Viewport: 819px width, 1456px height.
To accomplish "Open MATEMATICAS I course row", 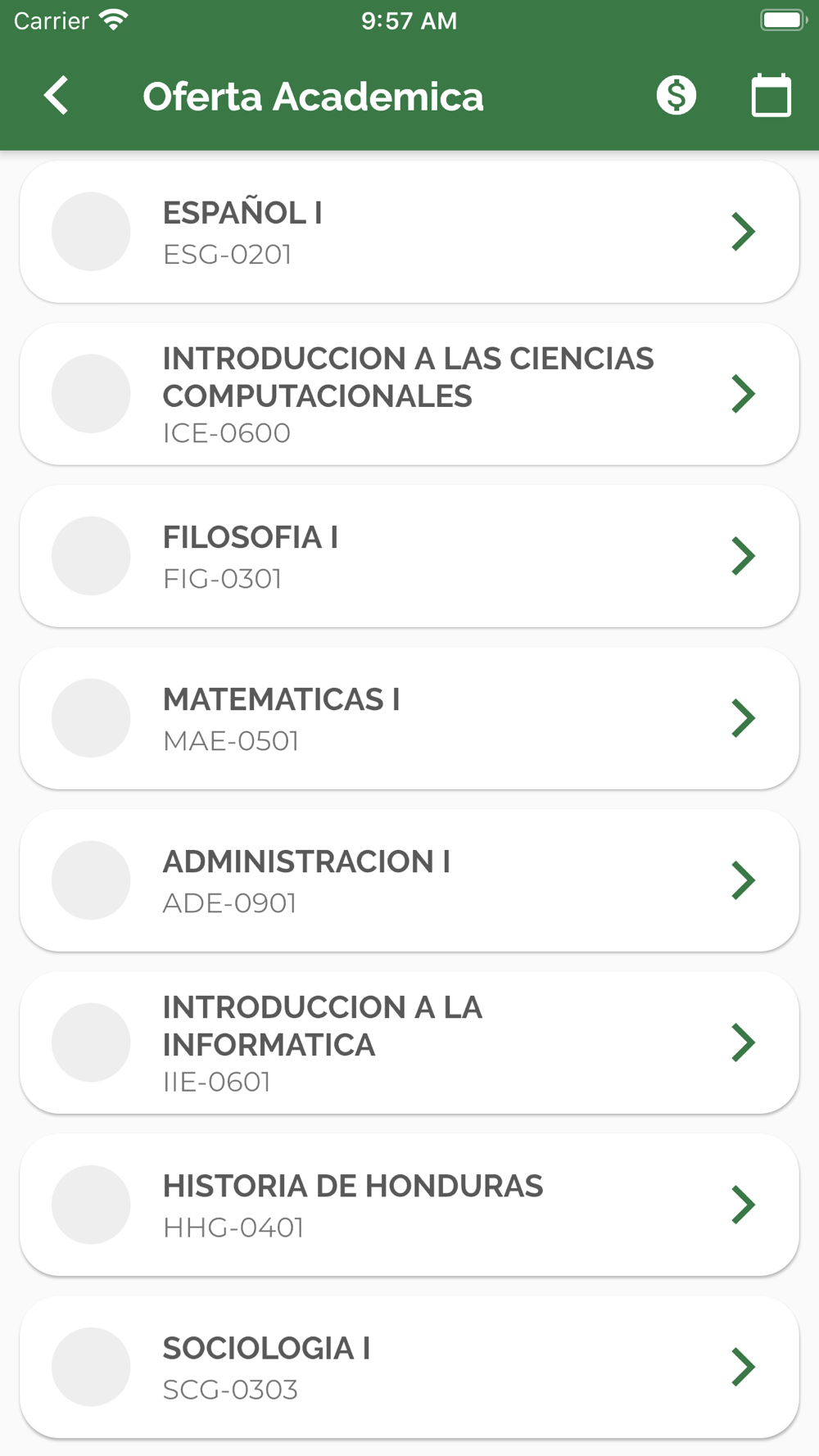I will tap(409, 718).
